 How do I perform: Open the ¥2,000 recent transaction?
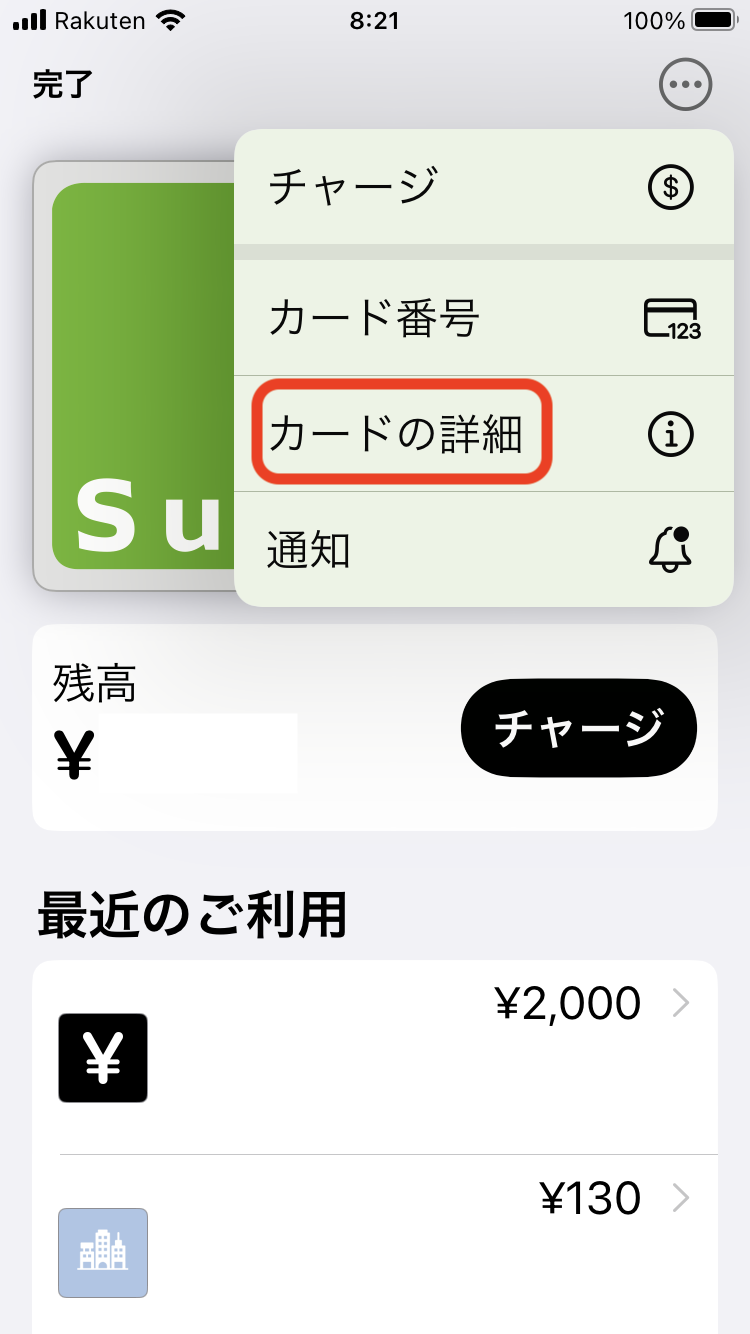click(x=375, y=1055)
